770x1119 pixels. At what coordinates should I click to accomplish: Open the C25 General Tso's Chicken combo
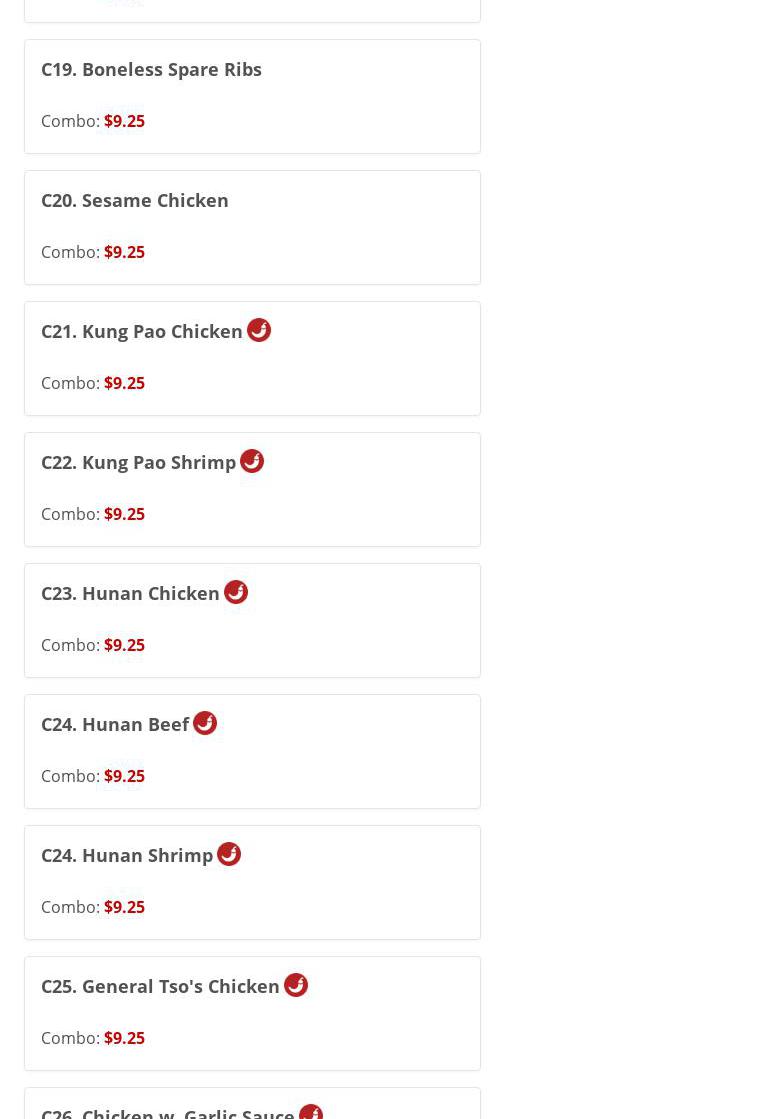(x=252, y=1013)
